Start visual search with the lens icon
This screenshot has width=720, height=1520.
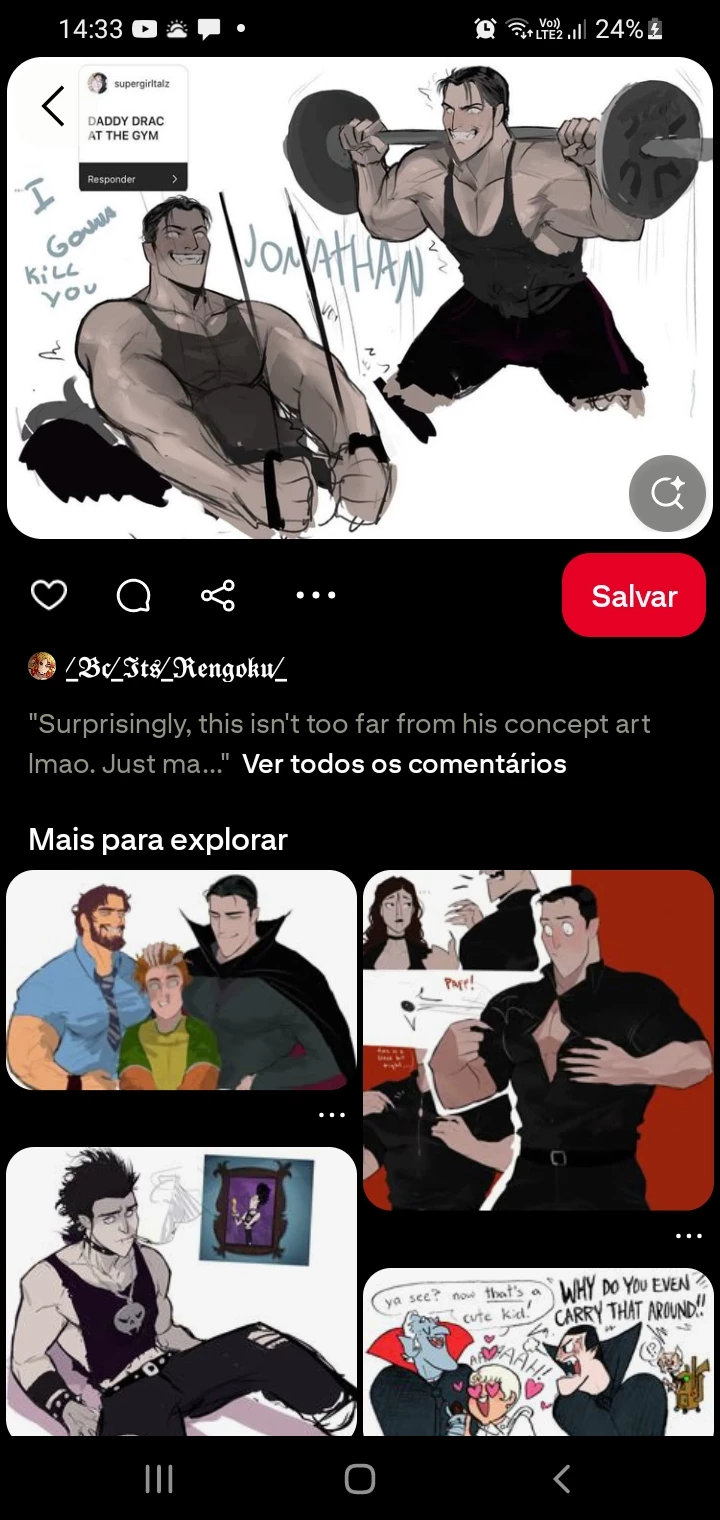pyautogui.click(x=667, y=493)
